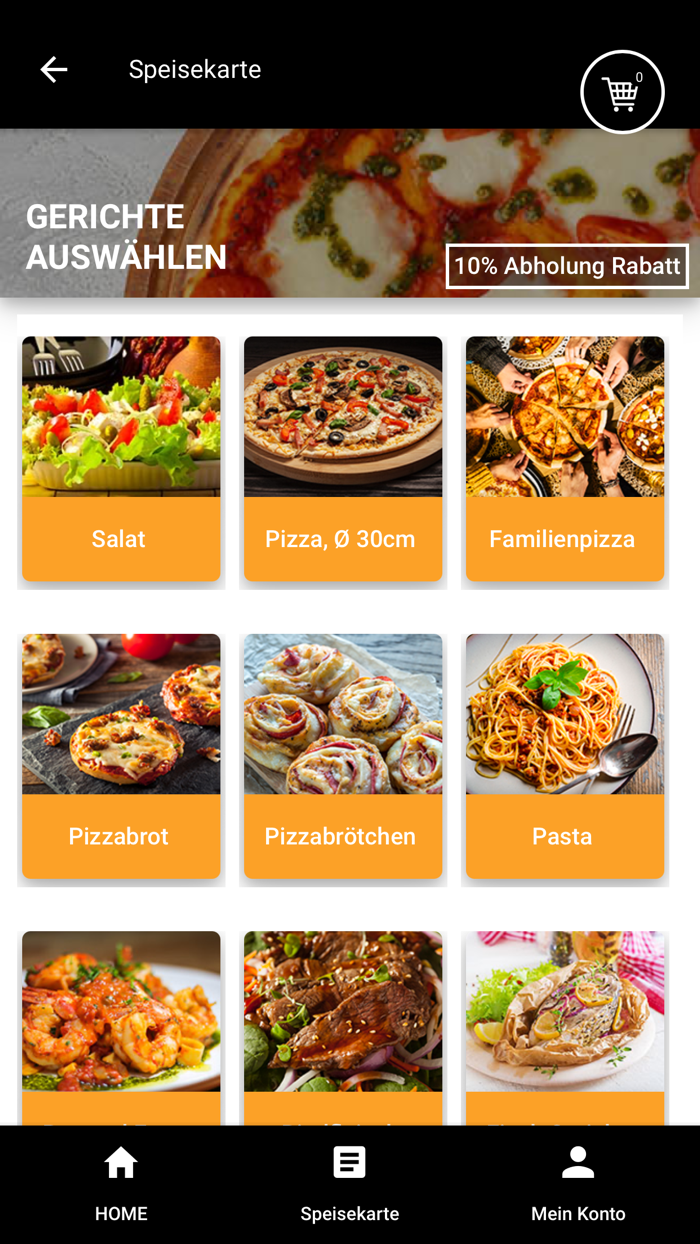View the Pizzabrötchen category

click(x=343, y=756)
